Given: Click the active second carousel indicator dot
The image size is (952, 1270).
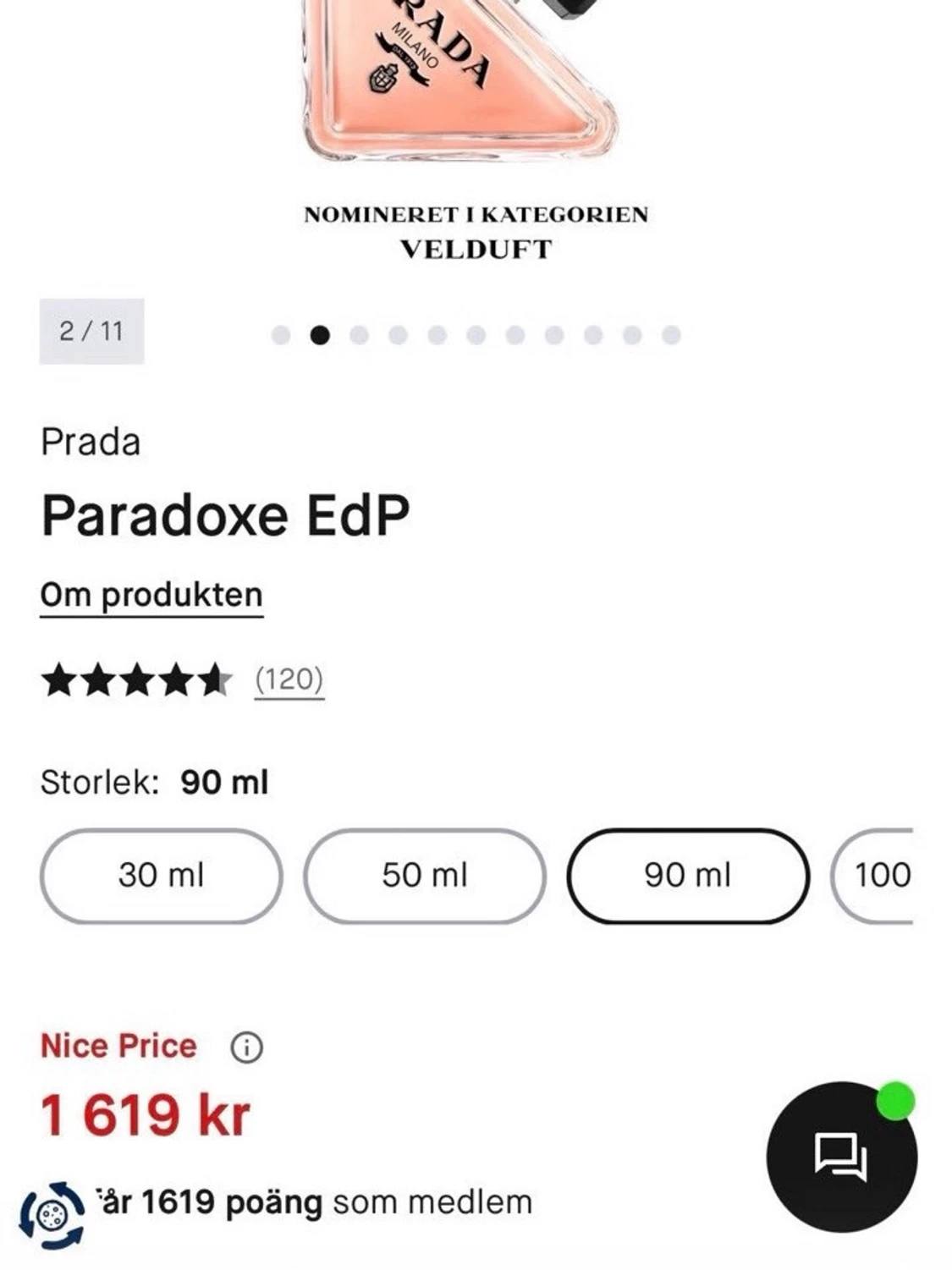Looking at the screenshot, I should click(x=318, y=334).
